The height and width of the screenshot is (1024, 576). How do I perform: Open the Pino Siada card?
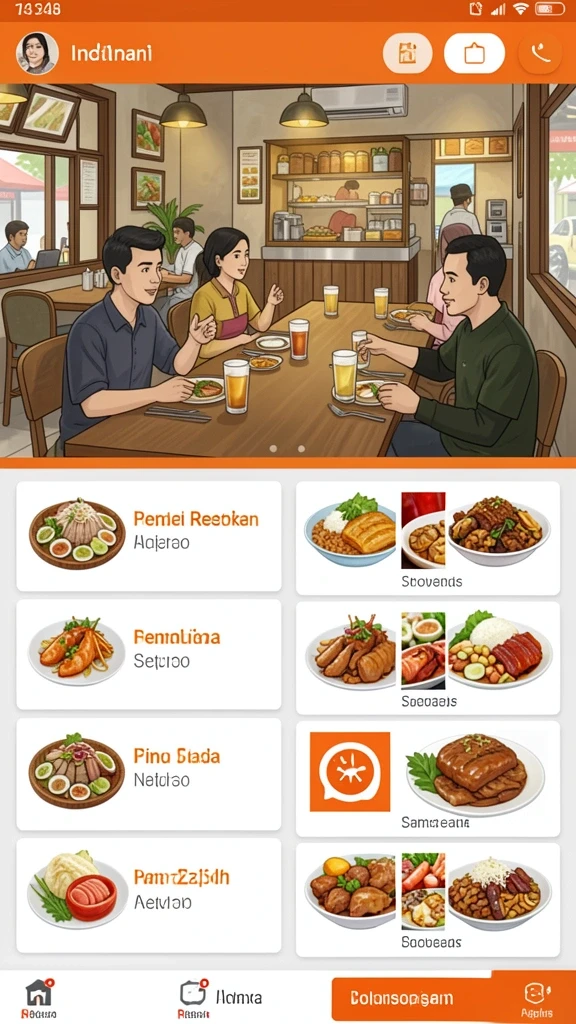tap(149, 774)
